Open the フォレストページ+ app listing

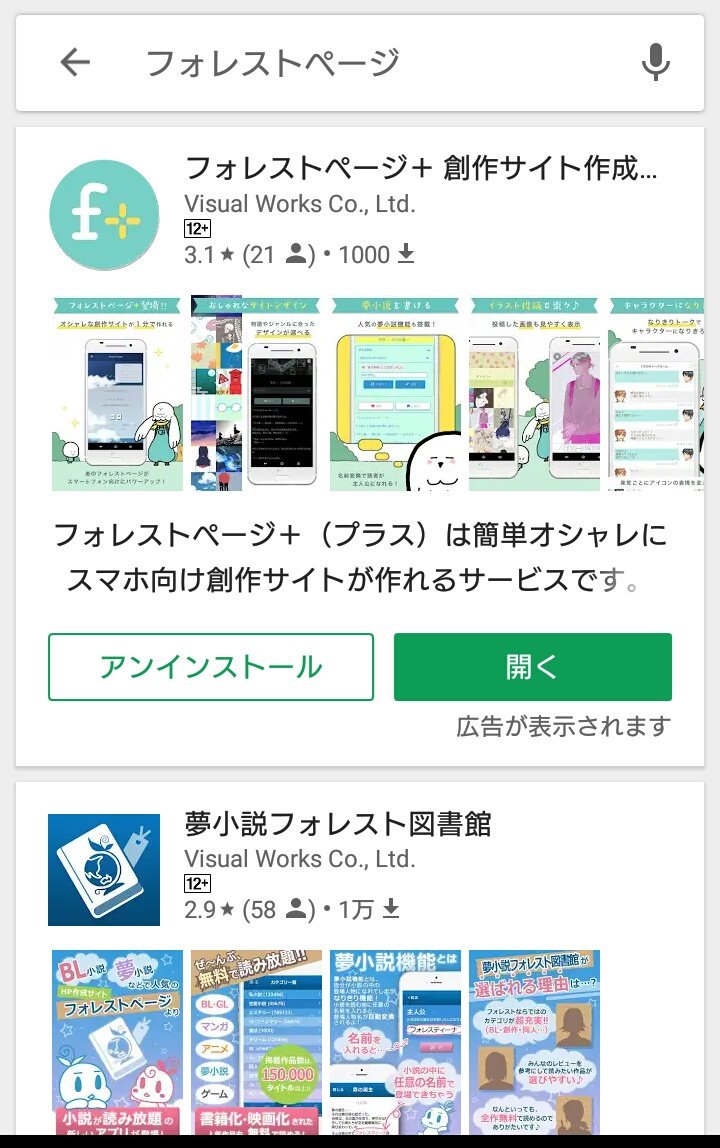point(420,168)
